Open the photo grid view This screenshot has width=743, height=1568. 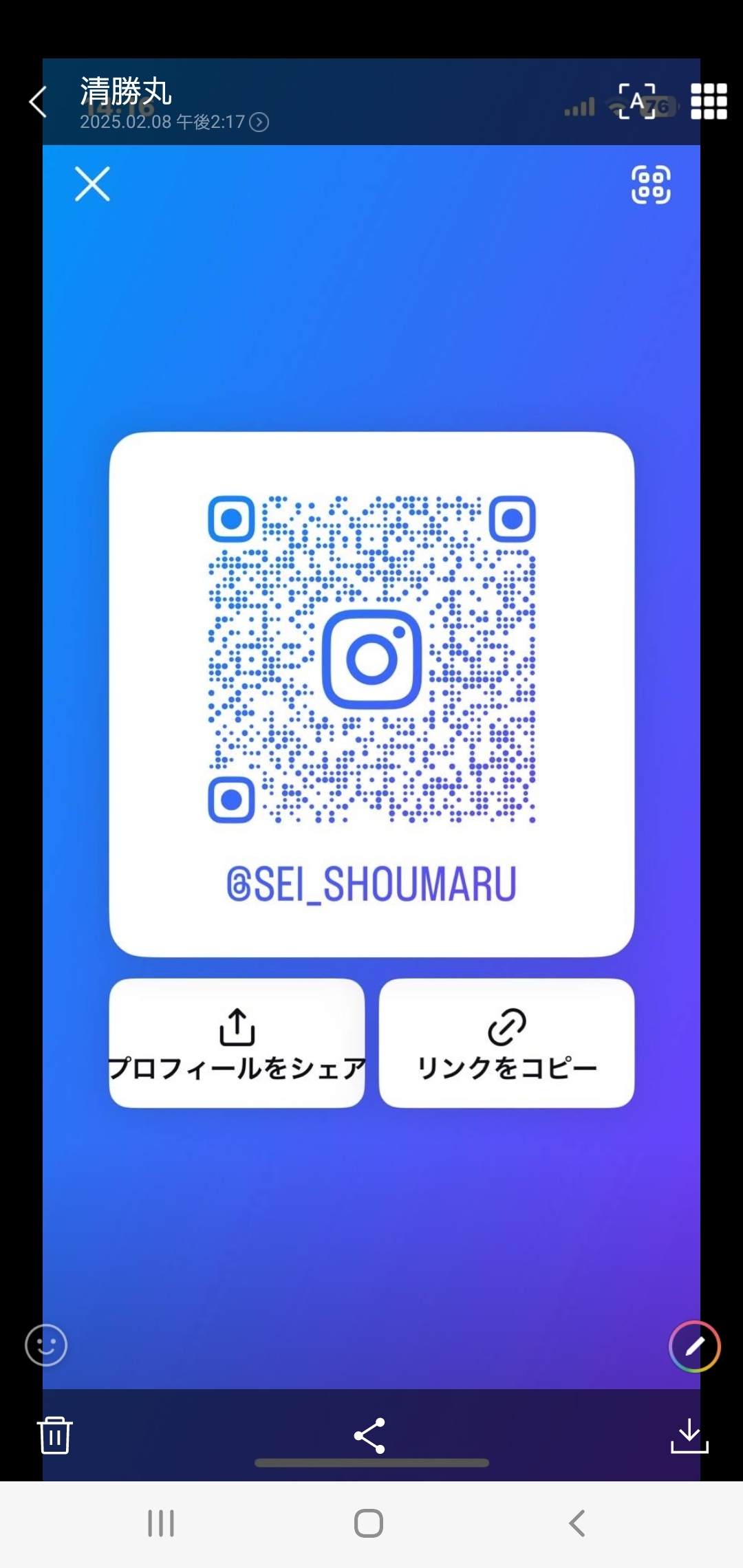[x=709, y=102]
